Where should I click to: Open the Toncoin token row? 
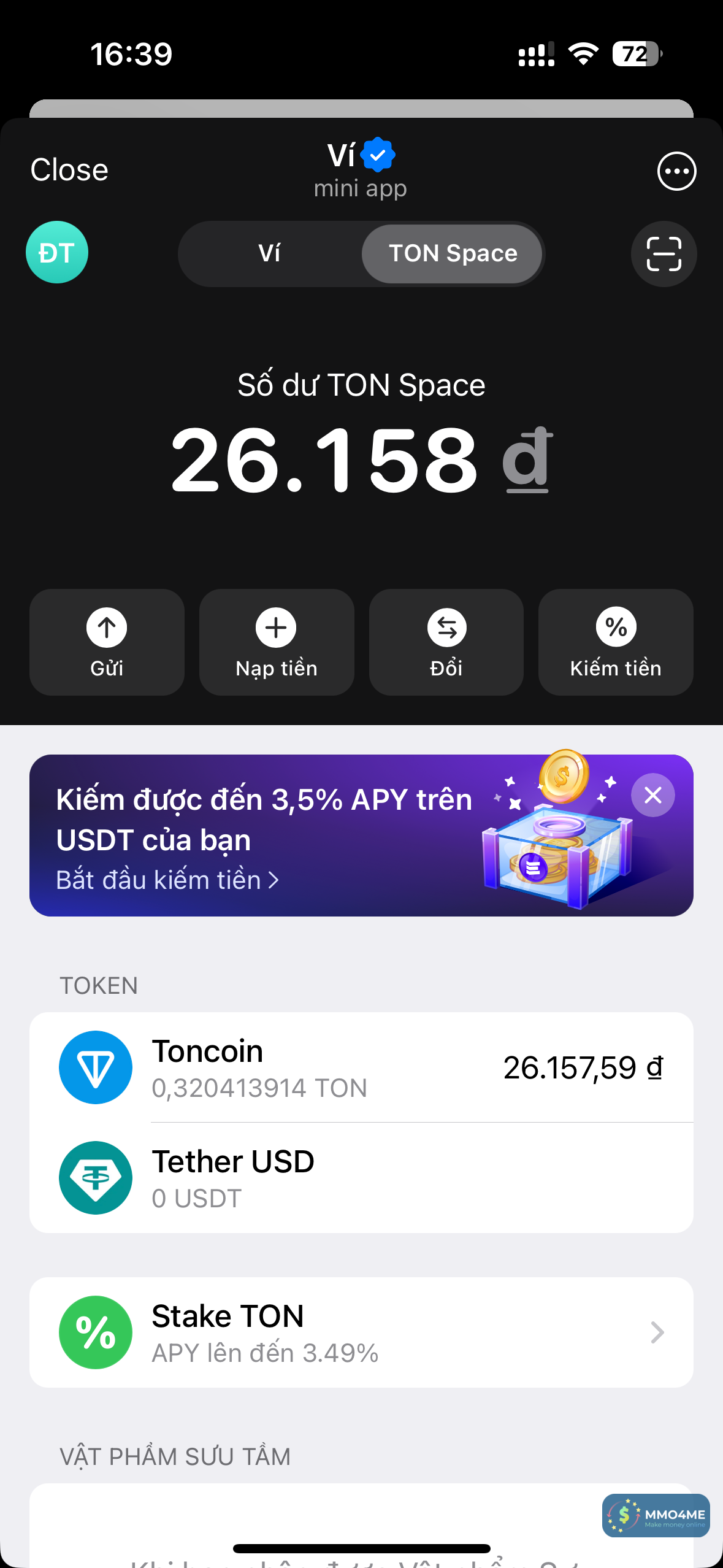tap(361, 1067)
